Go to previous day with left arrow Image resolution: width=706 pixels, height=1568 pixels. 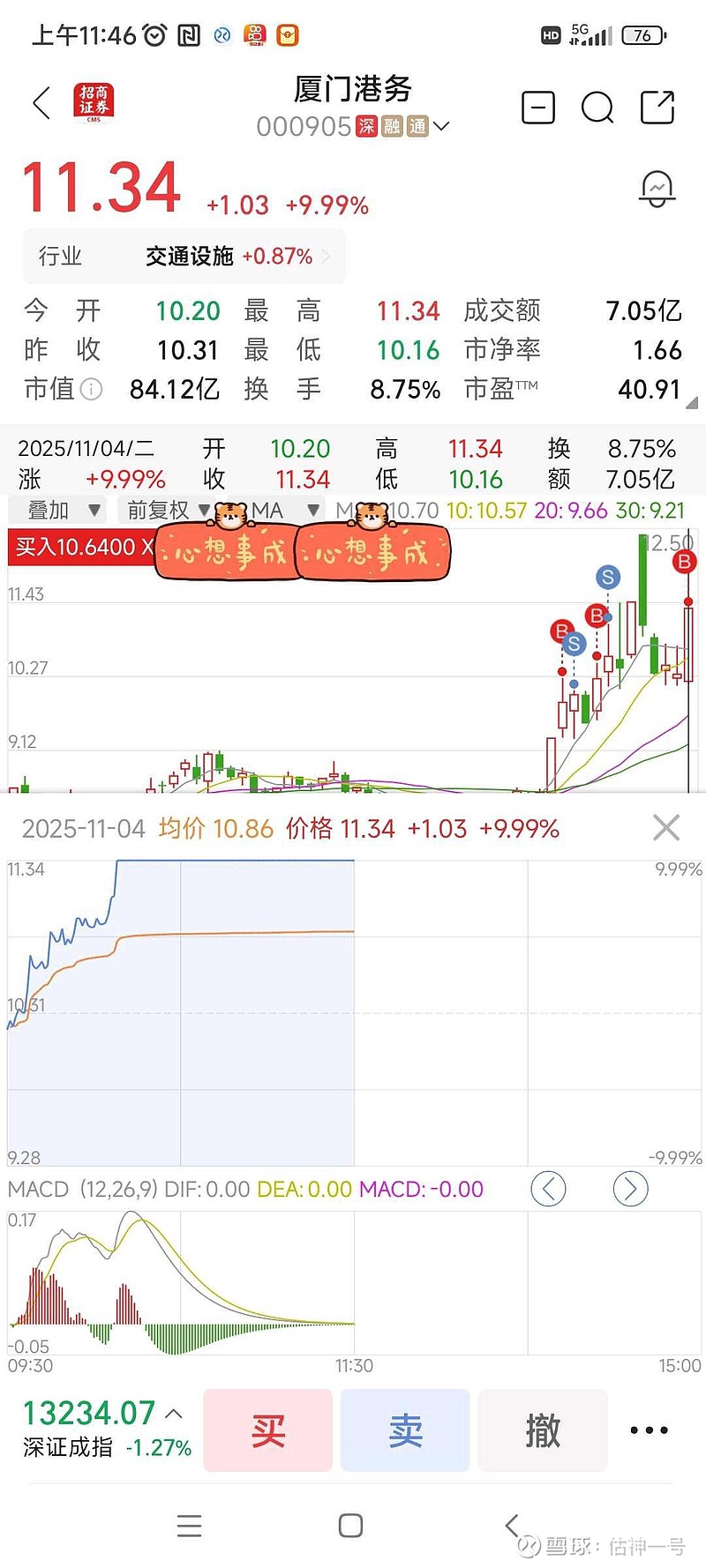[548, 1189]
